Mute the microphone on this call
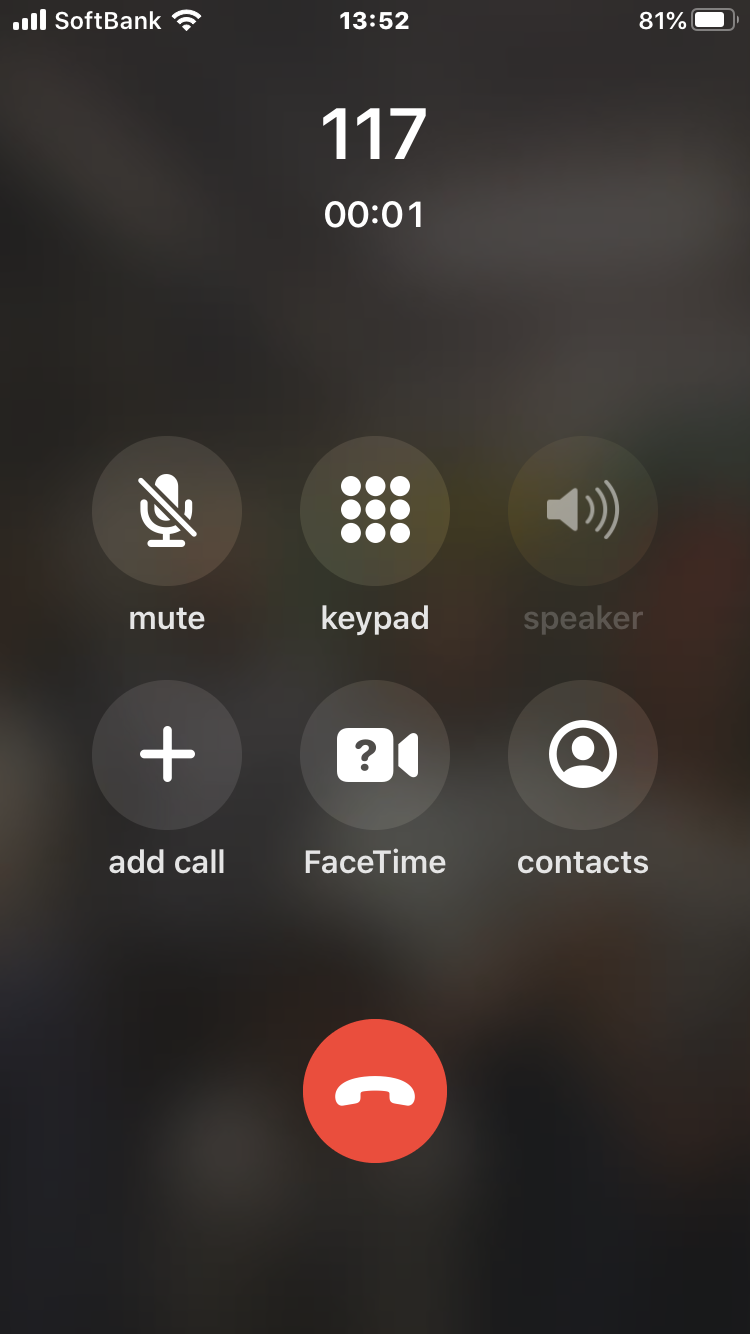This screenshot has width=750, height=1334. (x=167, y=511)
